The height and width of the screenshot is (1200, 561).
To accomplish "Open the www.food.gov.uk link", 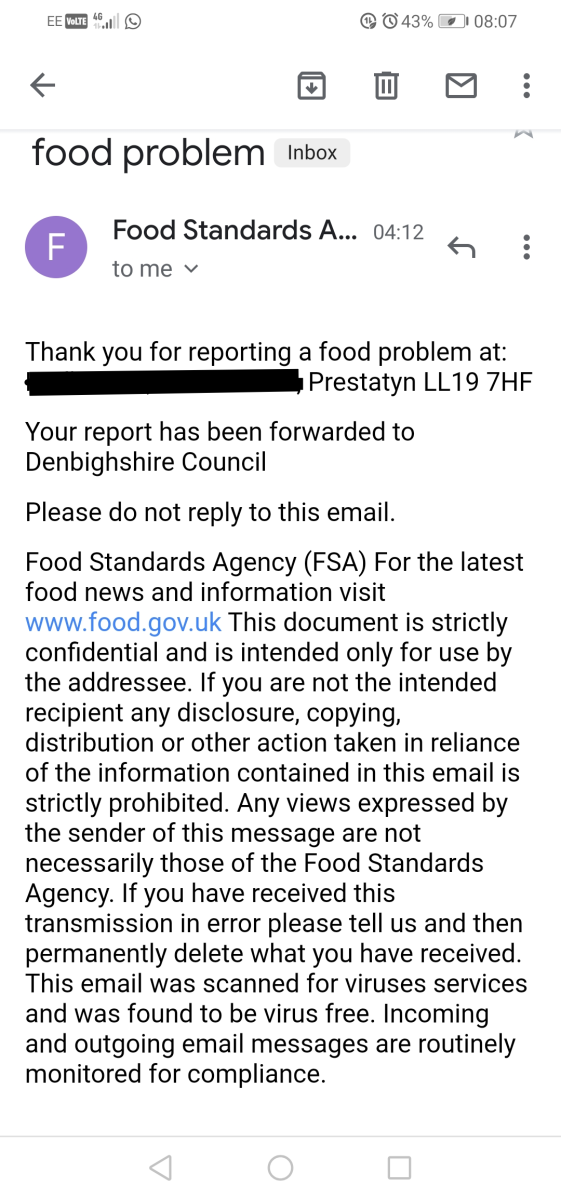I will pos(123,622).
